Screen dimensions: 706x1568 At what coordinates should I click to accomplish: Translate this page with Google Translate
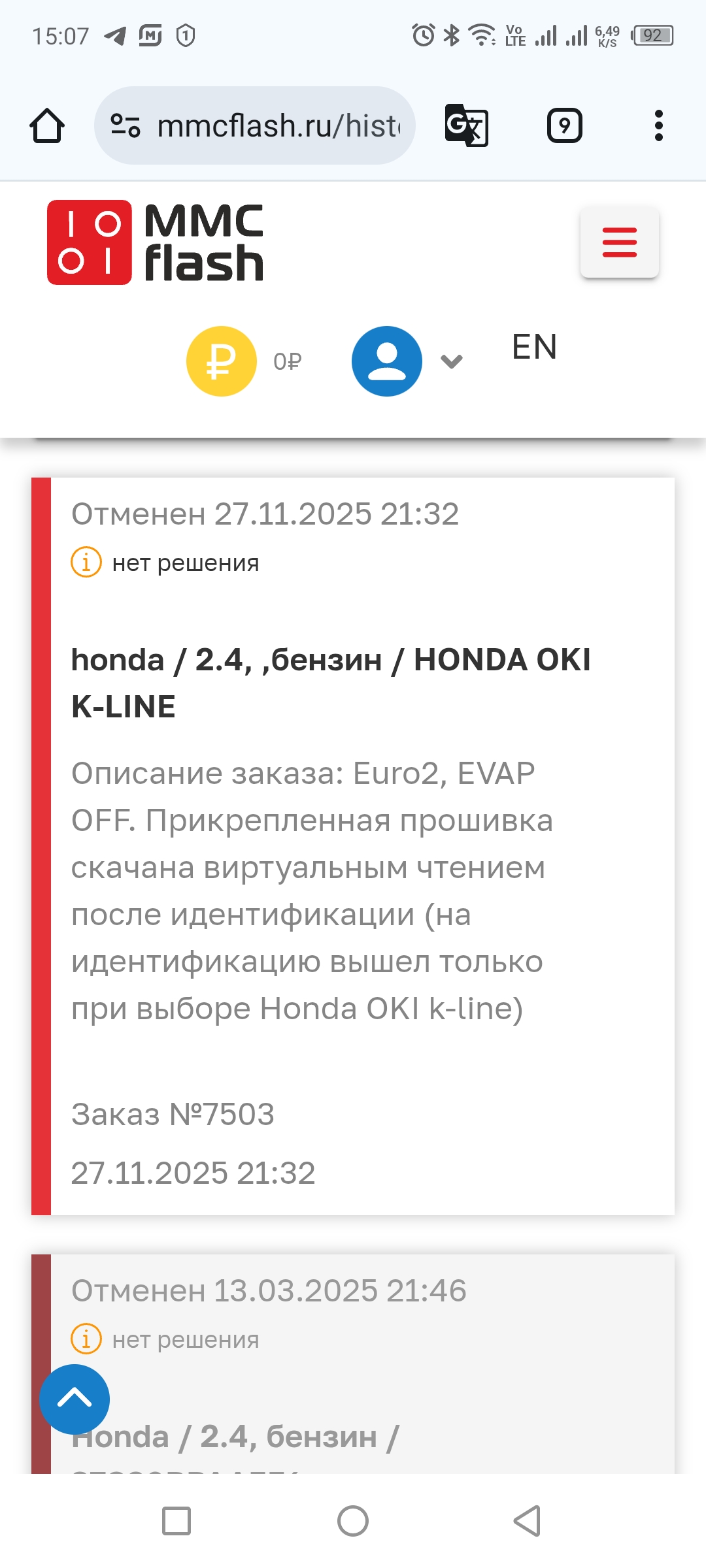tap(466, 125)
